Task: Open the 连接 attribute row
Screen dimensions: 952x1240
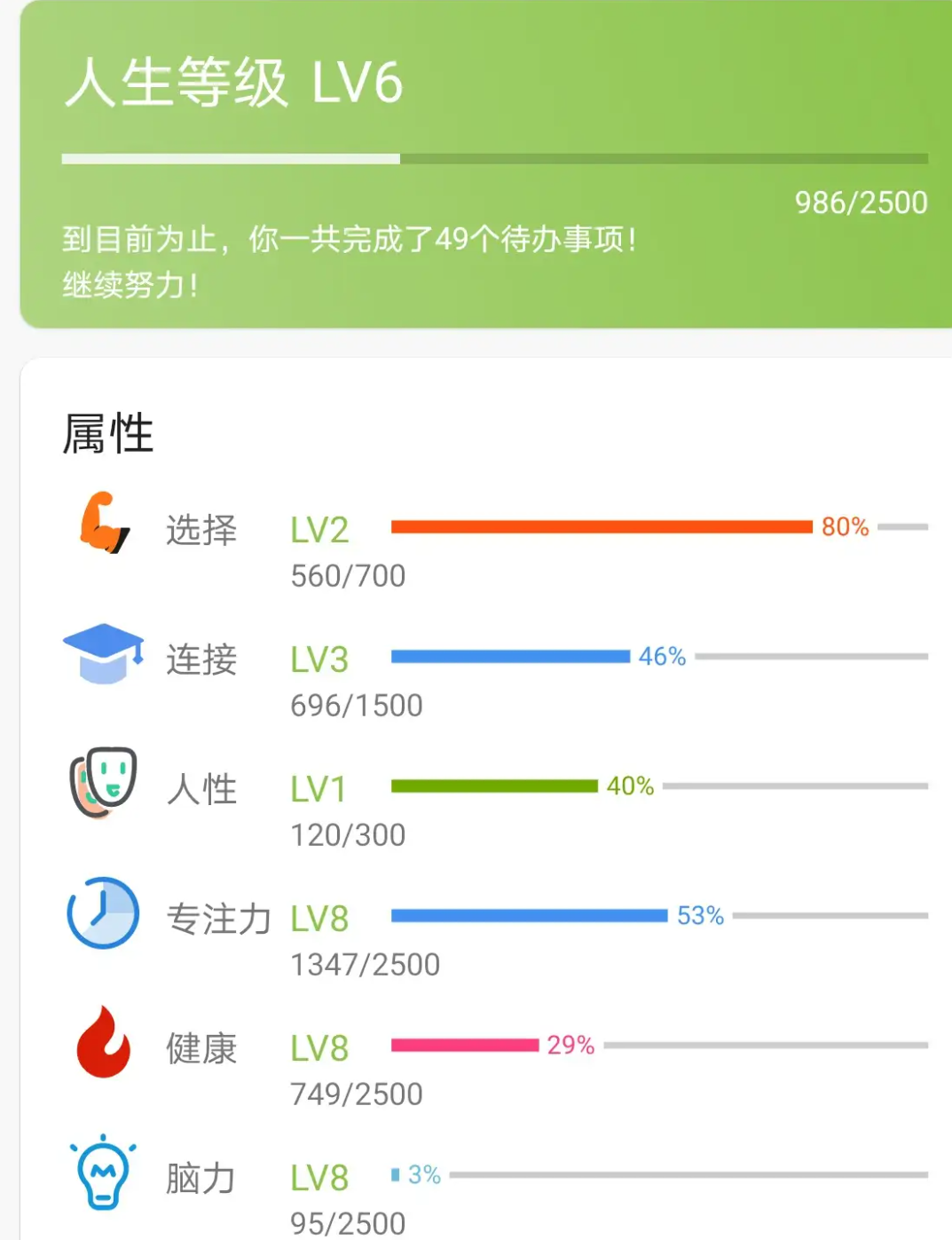Action: pos(201,660)
